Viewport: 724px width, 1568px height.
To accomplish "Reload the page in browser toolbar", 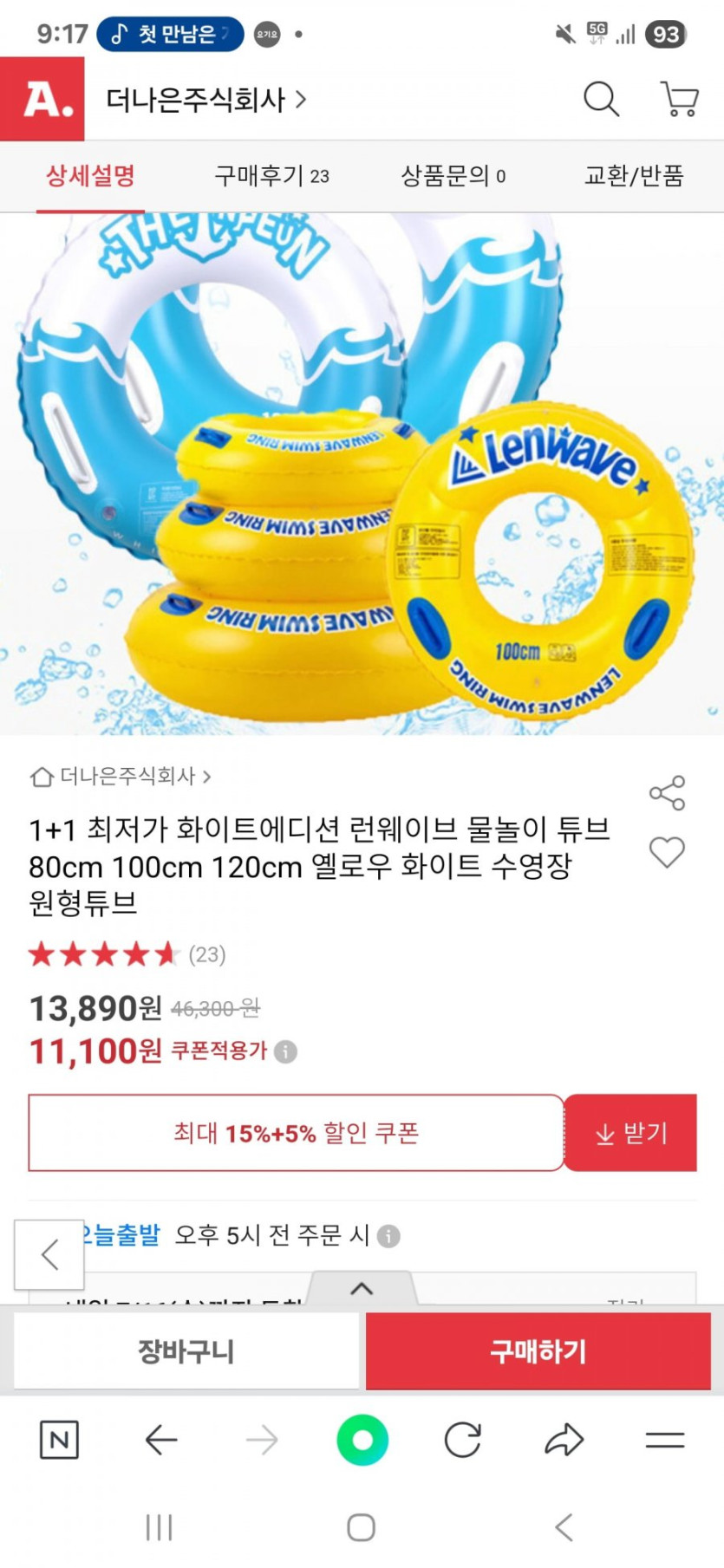I will click(x=463, y=1441).
